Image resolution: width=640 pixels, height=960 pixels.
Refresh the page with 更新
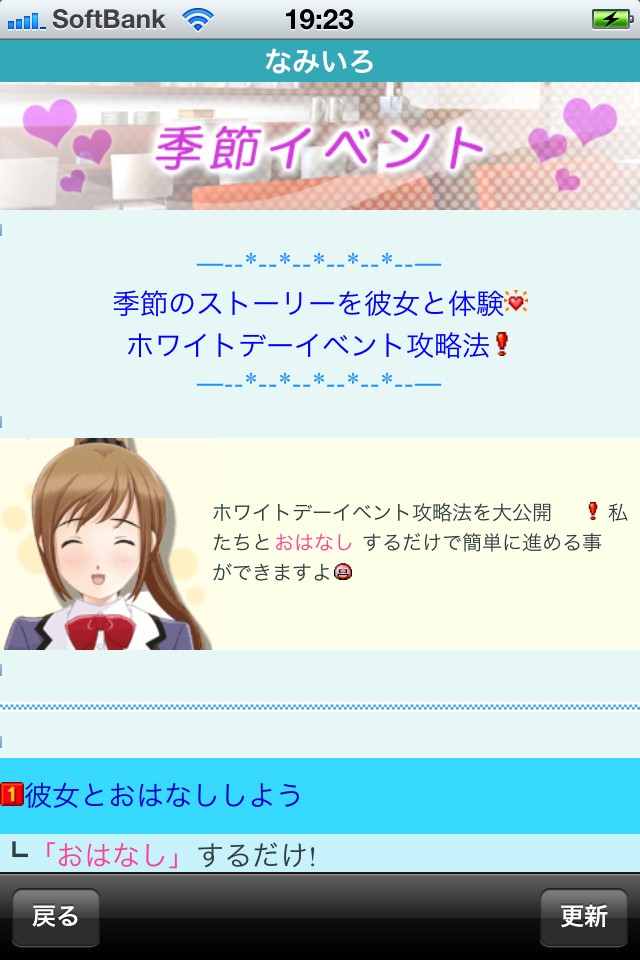[583, 917]
